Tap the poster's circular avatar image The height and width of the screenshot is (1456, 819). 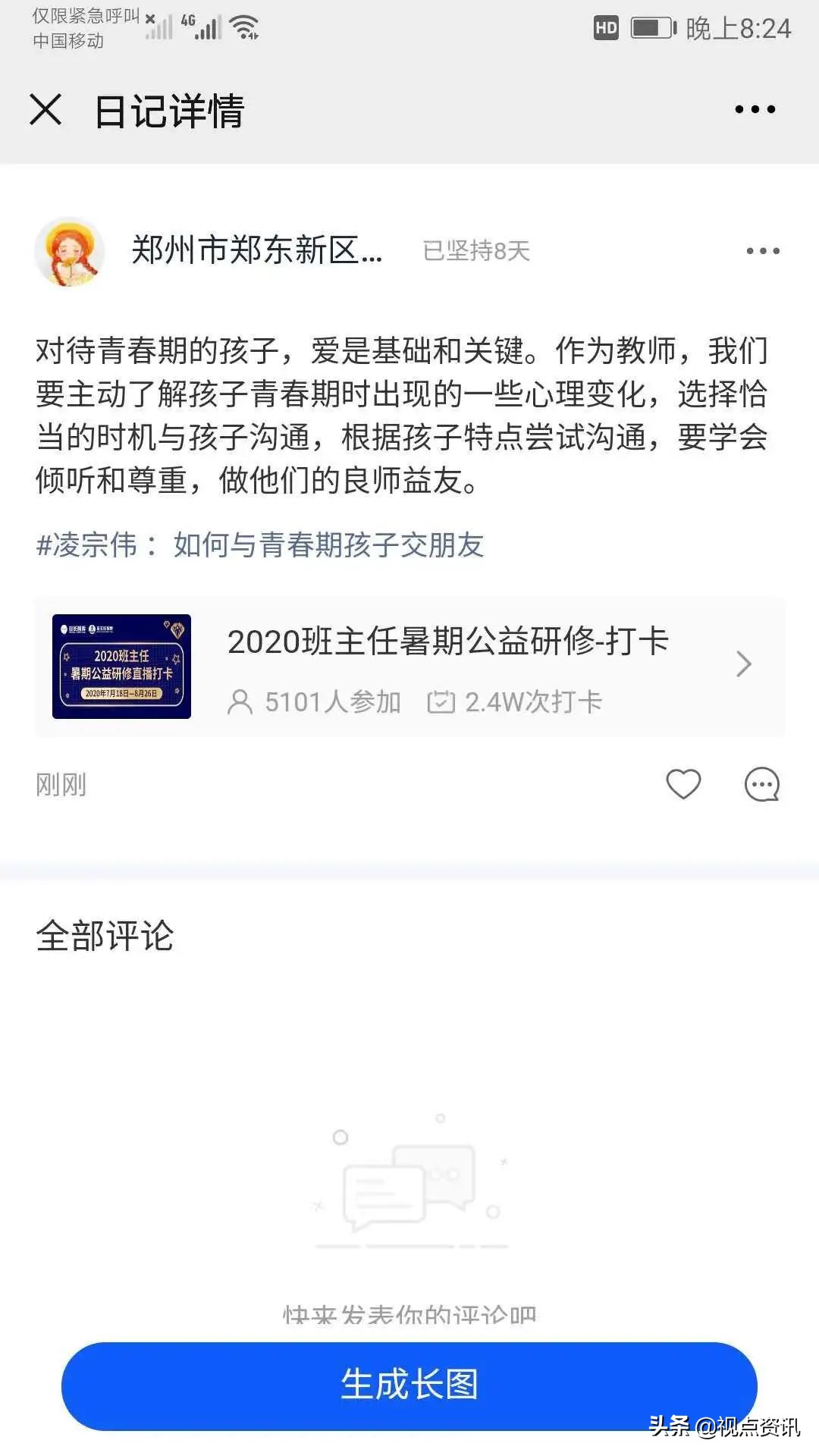tap(73, 253)
